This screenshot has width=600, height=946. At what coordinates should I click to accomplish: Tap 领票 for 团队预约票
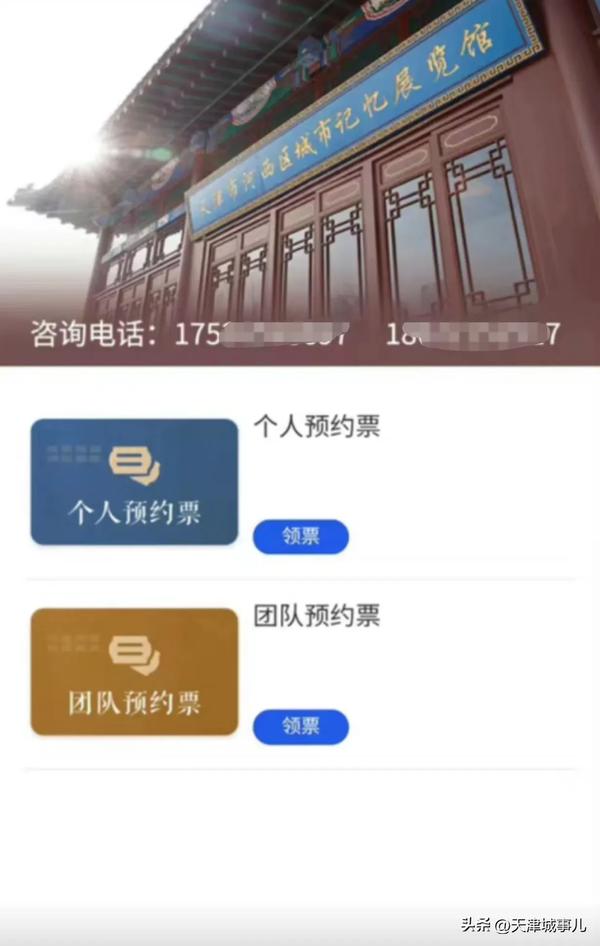click(x=300, y=726)
